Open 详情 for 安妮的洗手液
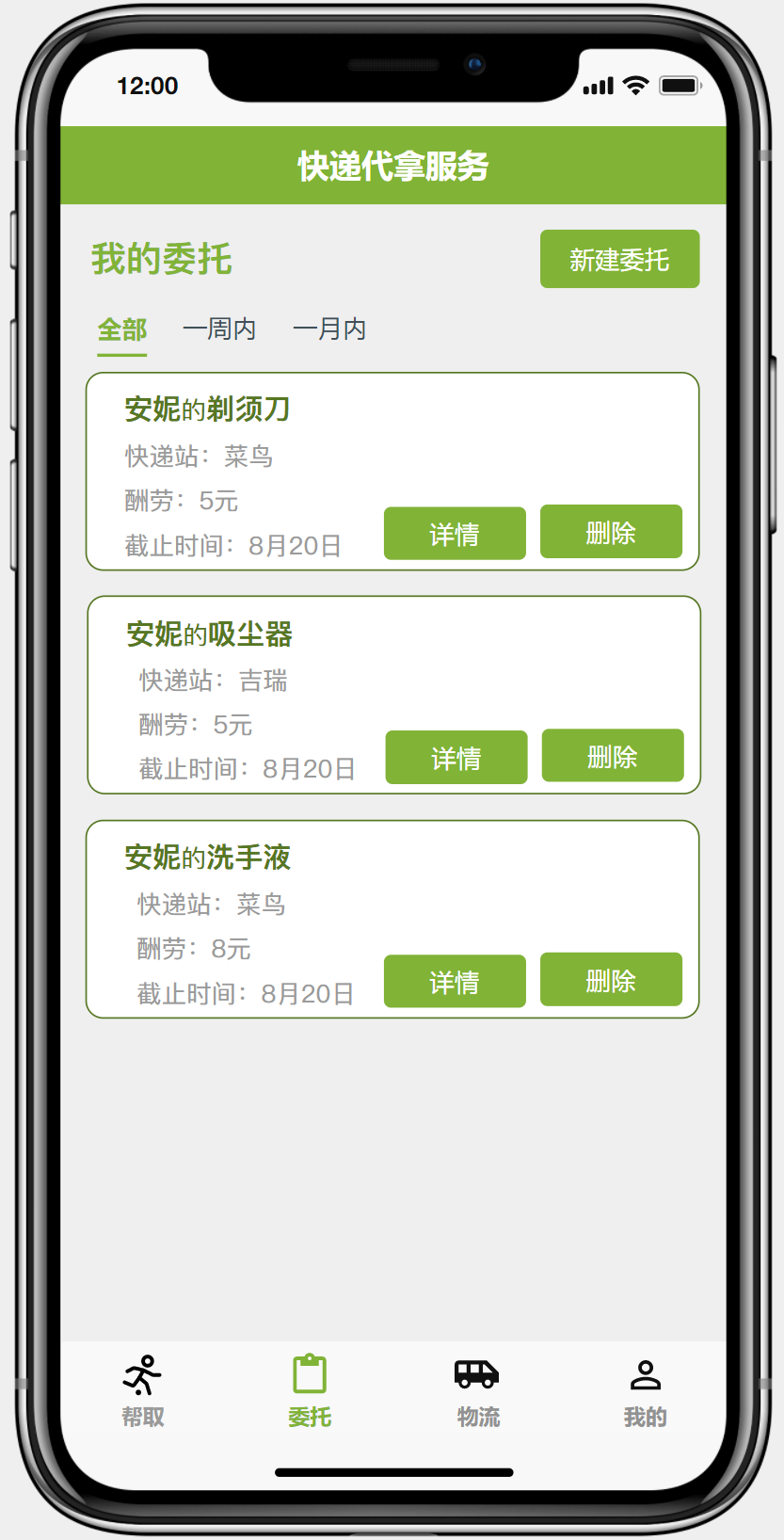 [x=455, y=982]
